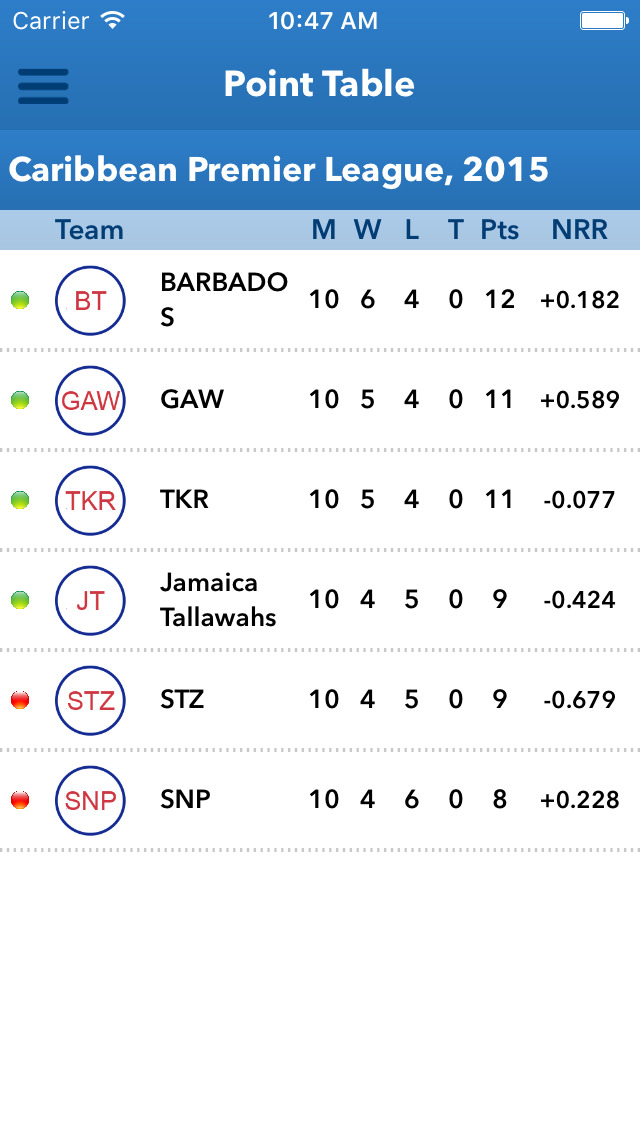The image size is (640, 1136).
Task: Select the SNP team row
Action: click(x=320, y=800)
